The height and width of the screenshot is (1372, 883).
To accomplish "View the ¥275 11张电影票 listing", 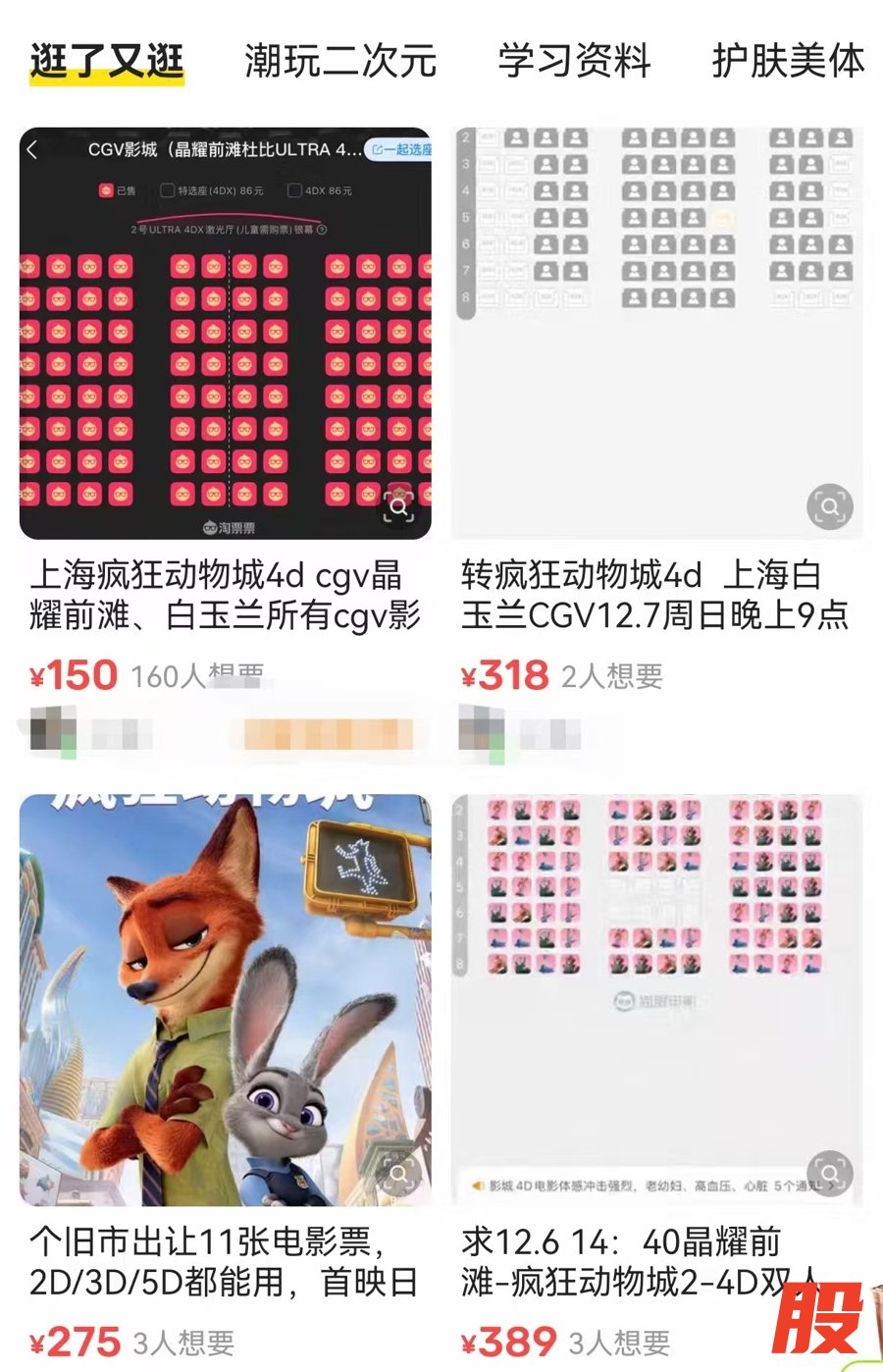I will click(x=225, y=1001).
